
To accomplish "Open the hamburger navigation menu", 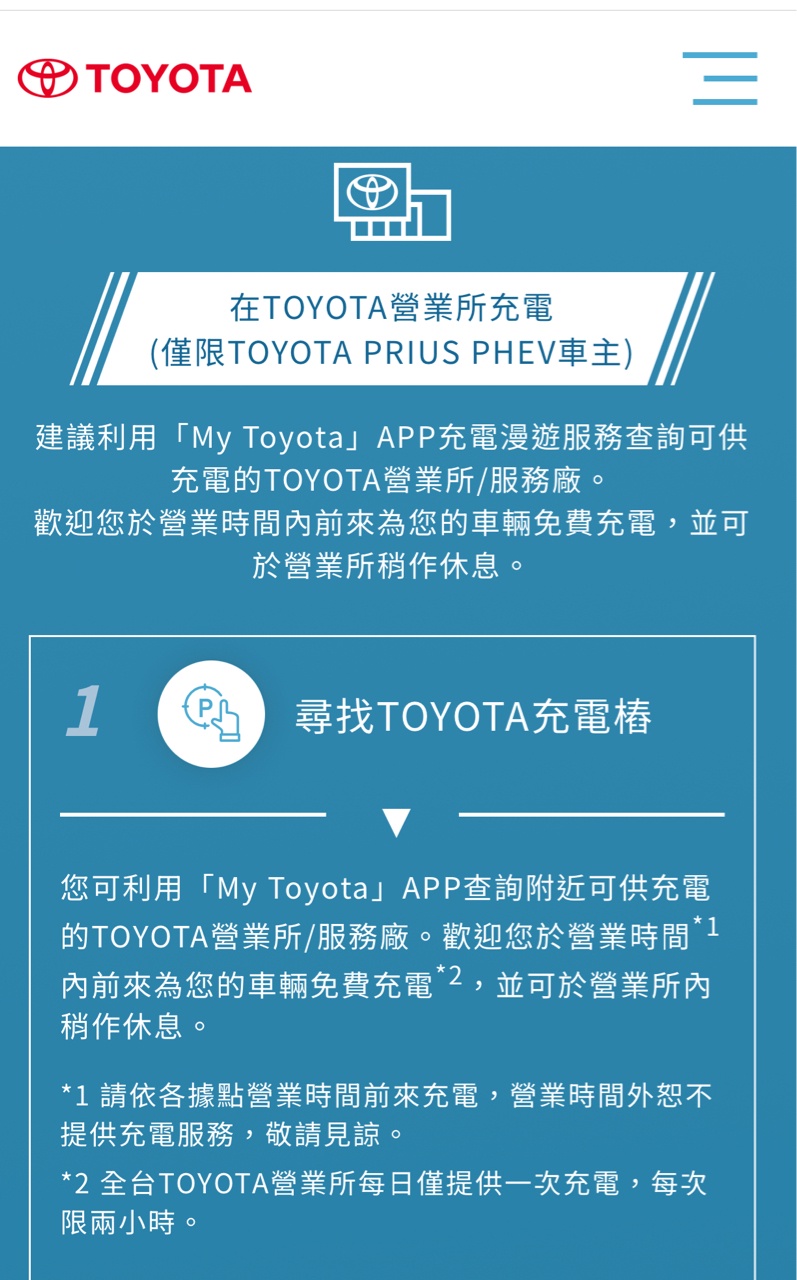I will click(x=720, y=78).
